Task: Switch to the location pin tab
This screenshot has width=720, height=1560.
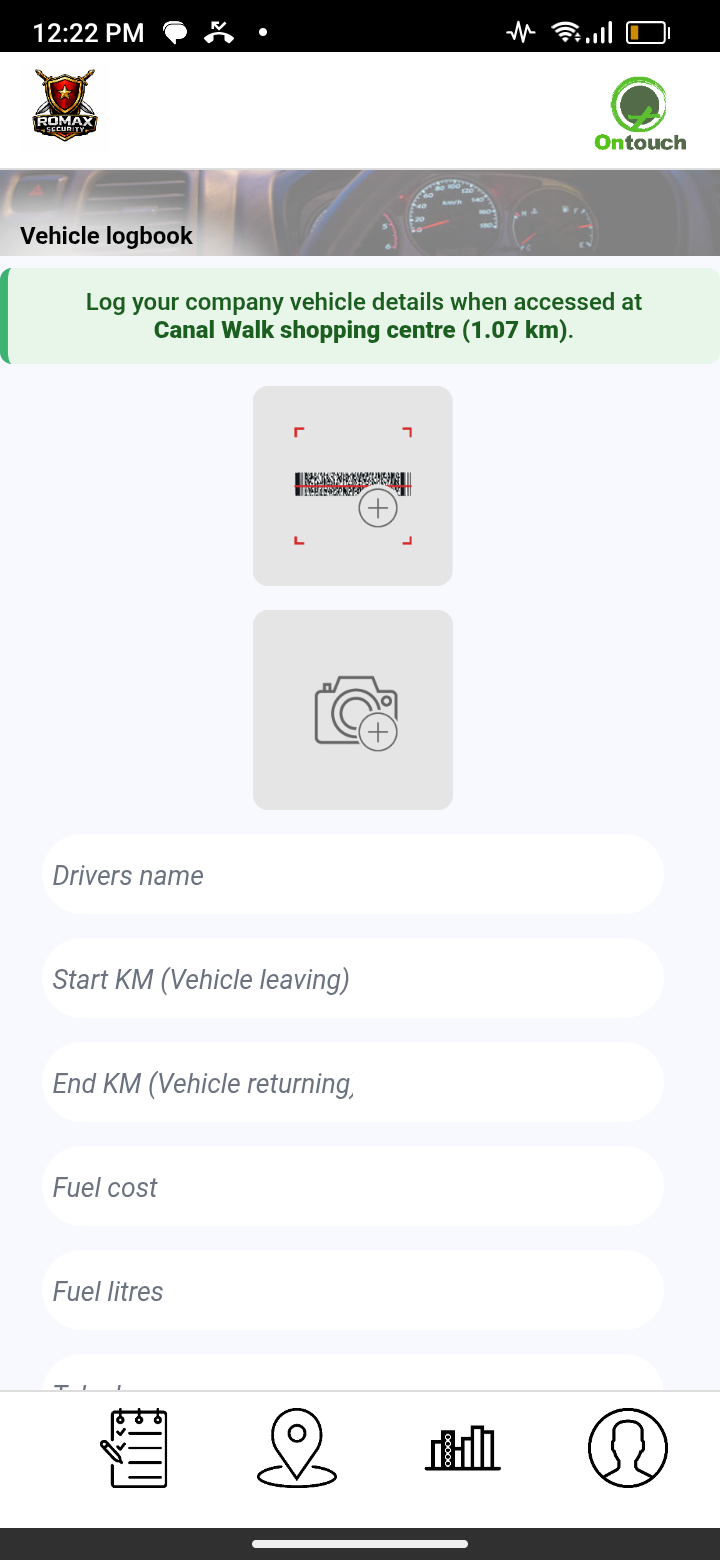Action: [x=297, y=1448]
